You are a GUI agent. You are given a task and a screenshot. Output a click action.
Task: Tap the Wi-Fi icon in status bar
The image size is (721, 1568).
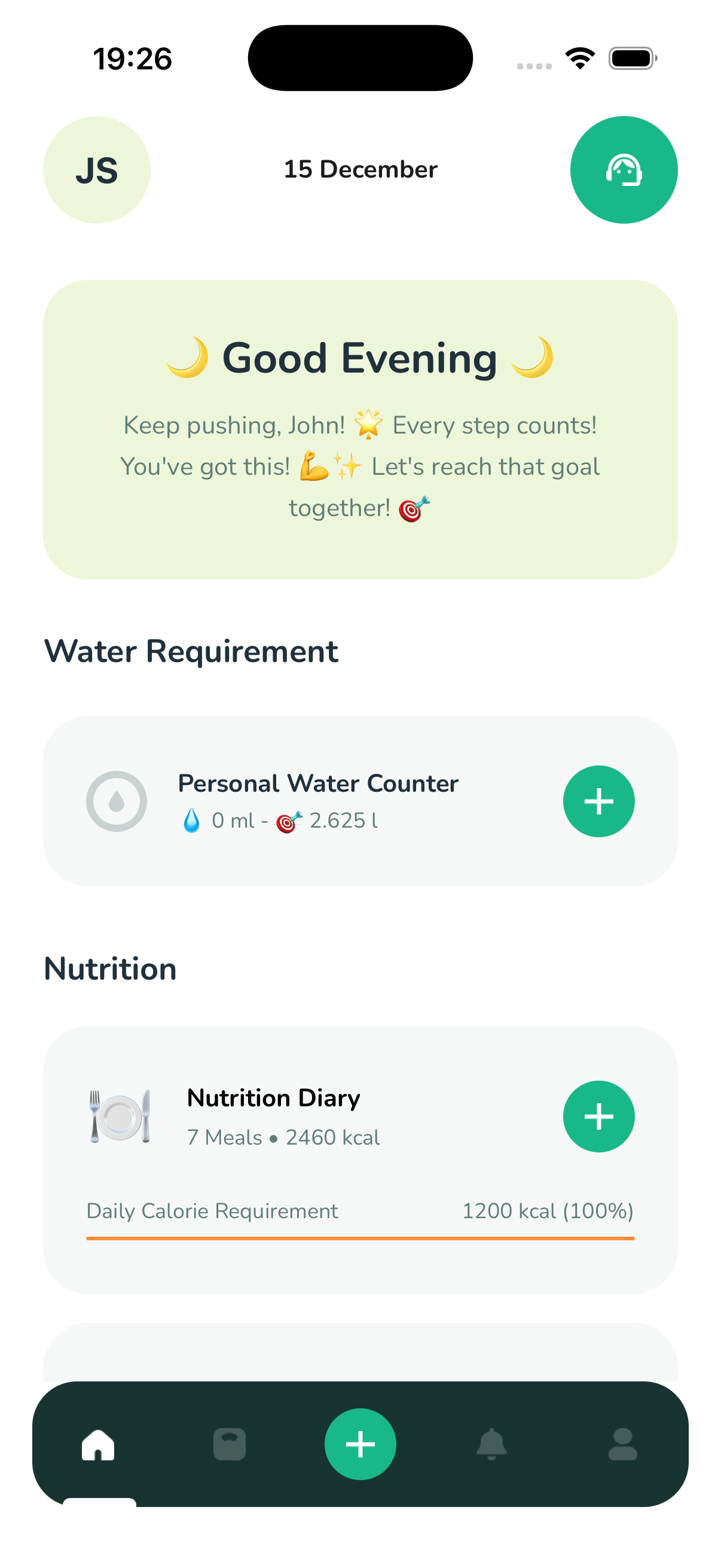click(579, 57)
